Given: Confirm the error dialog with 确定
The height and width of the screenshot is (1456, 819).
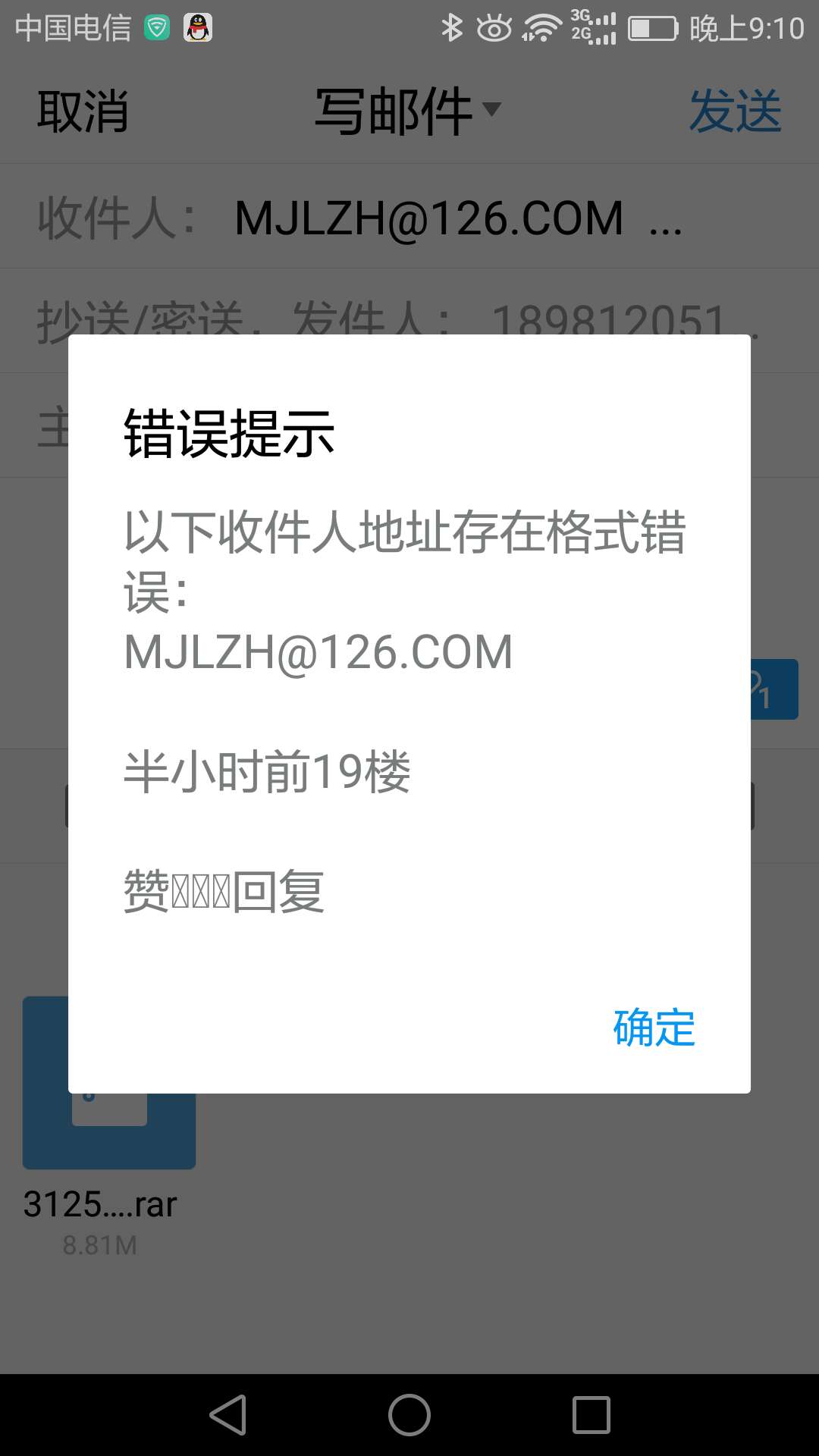Looking at the screenshot, I should click(654, 1028).
